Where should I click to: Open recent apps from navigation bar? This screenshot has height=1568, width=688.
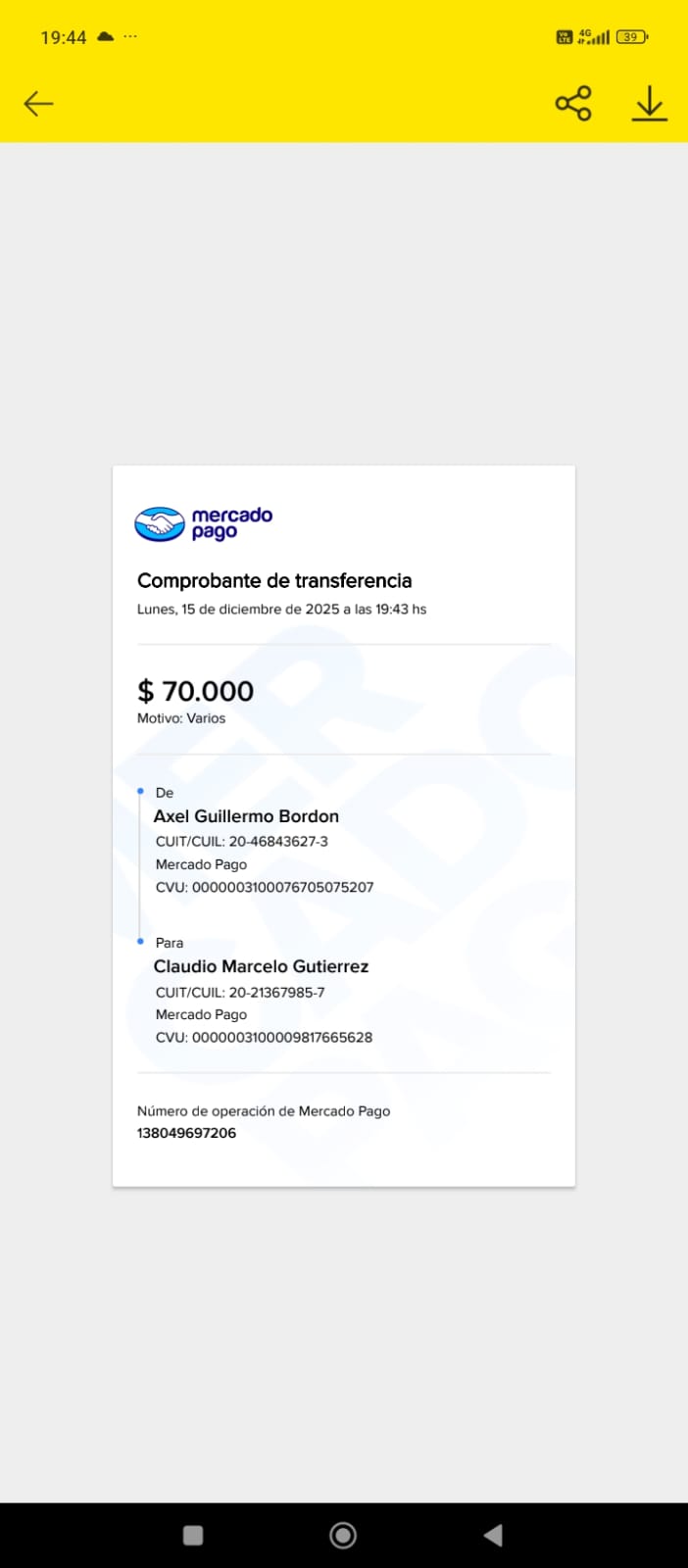[193, 1536]
